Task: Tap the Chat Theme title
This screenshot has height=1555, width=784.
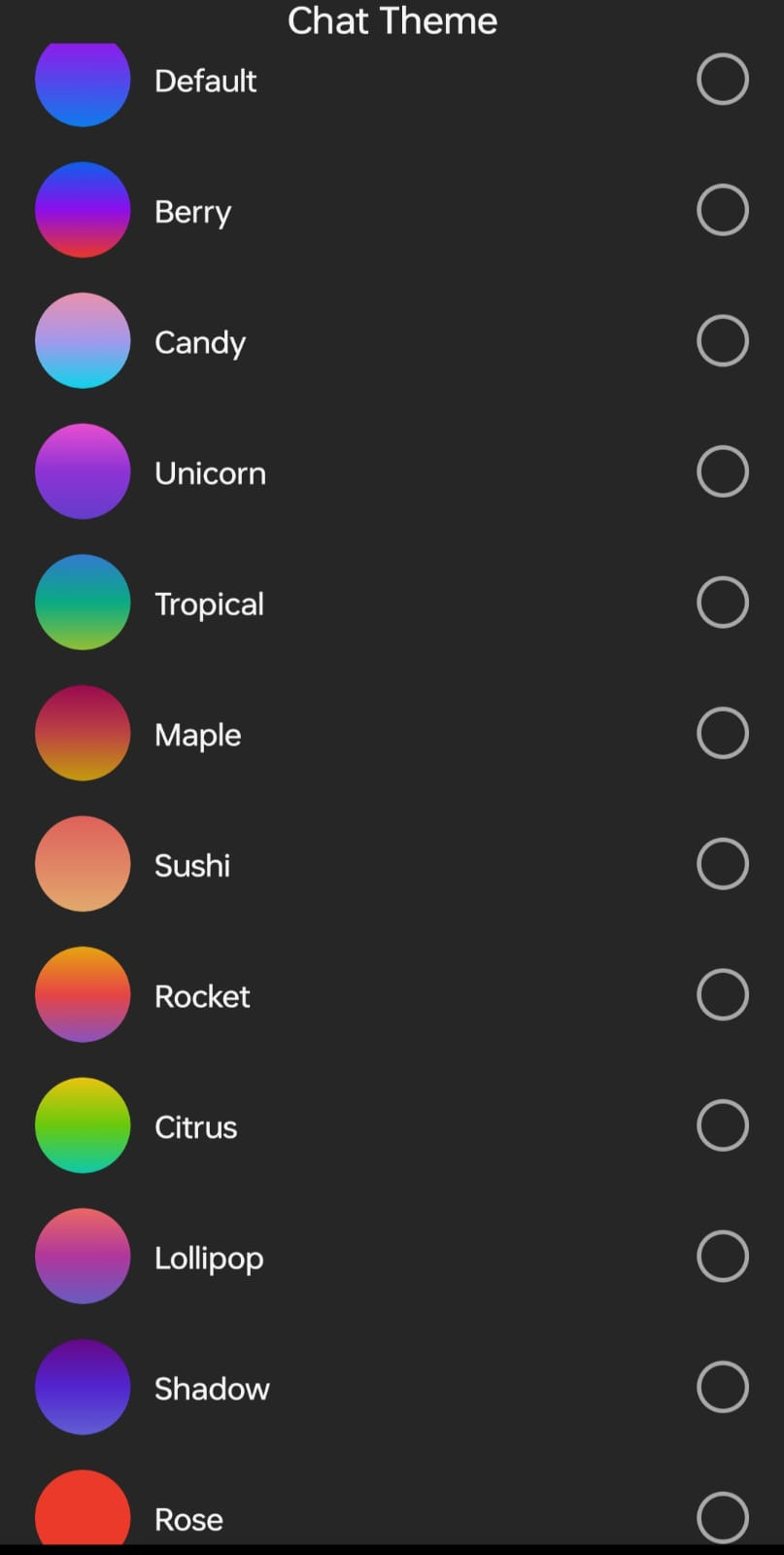Action: click(x=392, y=20)
